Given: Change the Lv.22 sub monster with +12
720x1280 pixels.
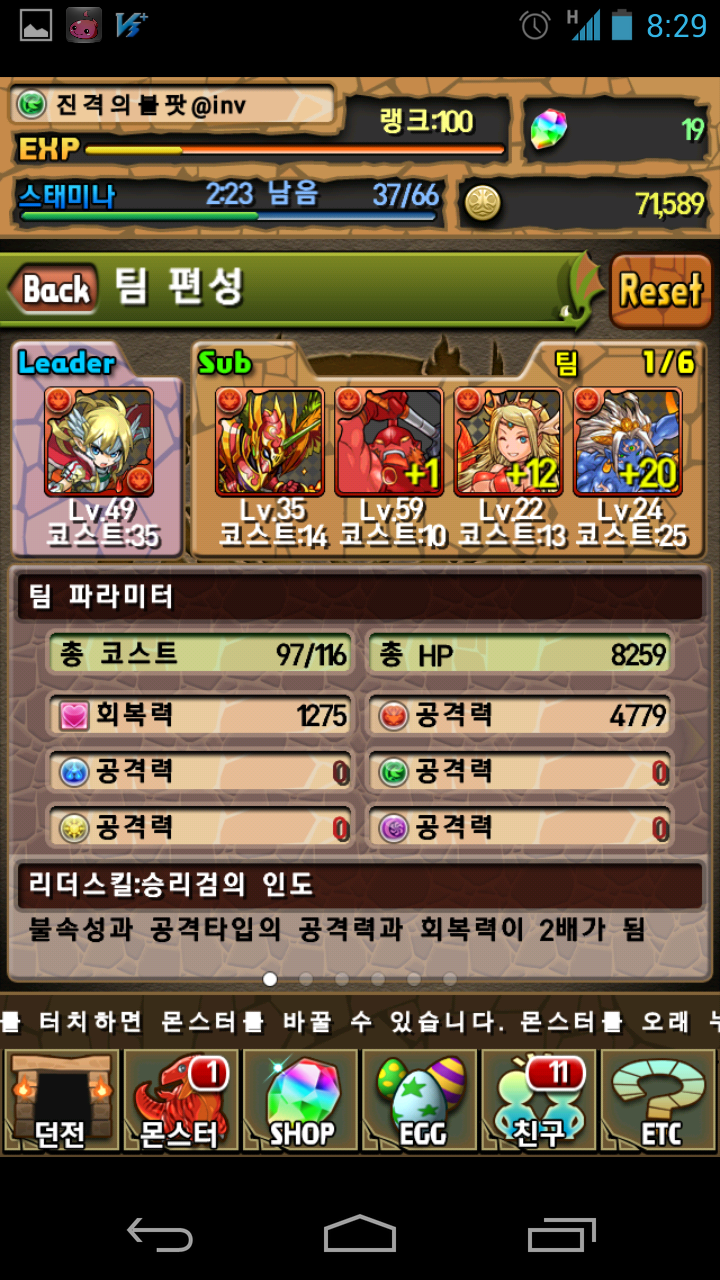Looking at the screenshot, I should pos(508,443).
